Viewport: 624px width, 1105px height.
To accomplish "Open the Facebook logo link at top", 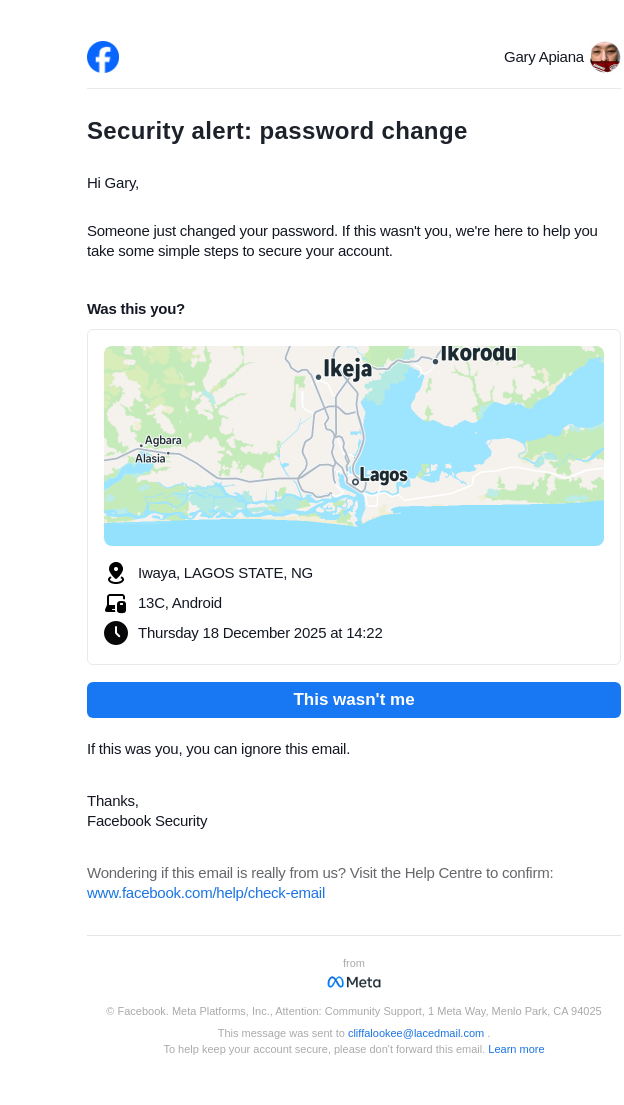I will coord(103,57).
